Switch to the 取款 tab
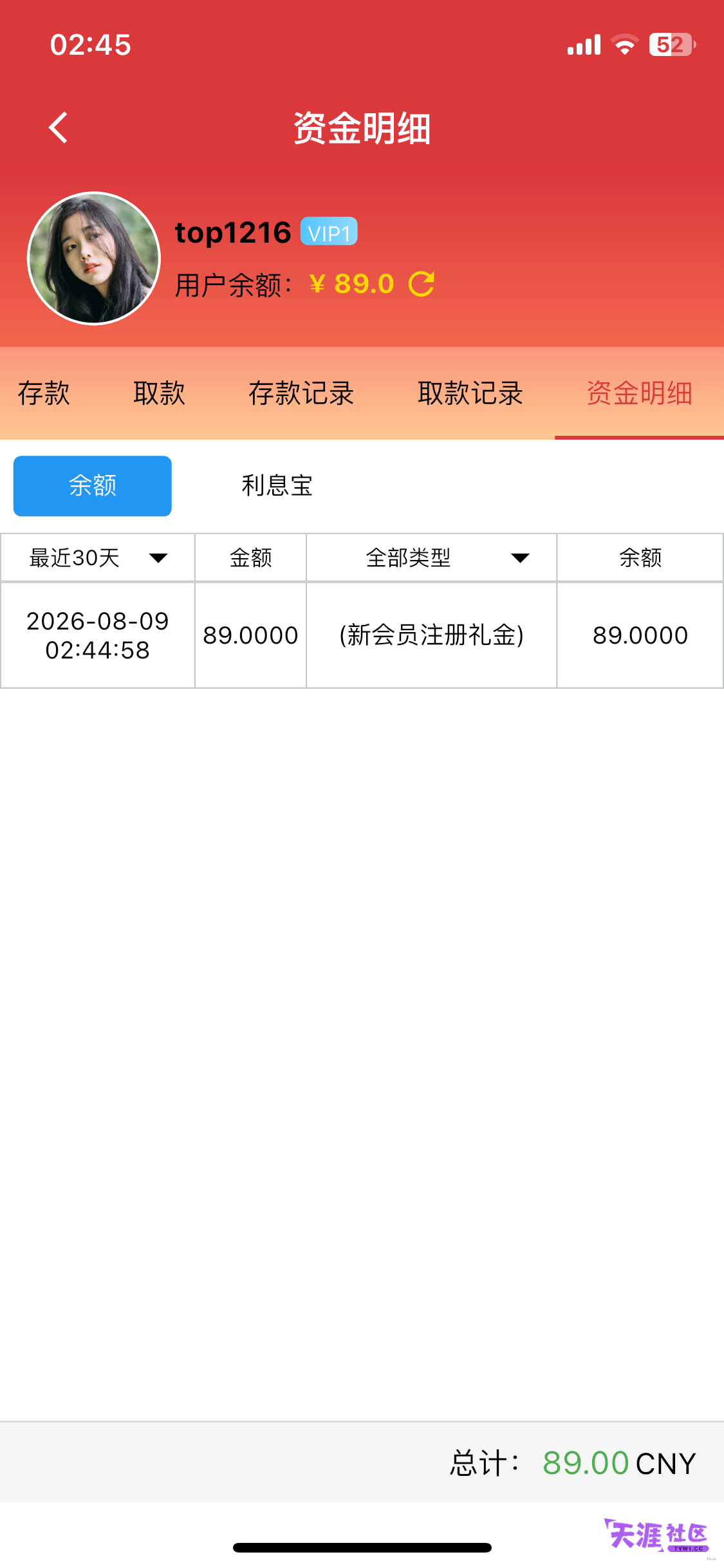 (159, 393)
